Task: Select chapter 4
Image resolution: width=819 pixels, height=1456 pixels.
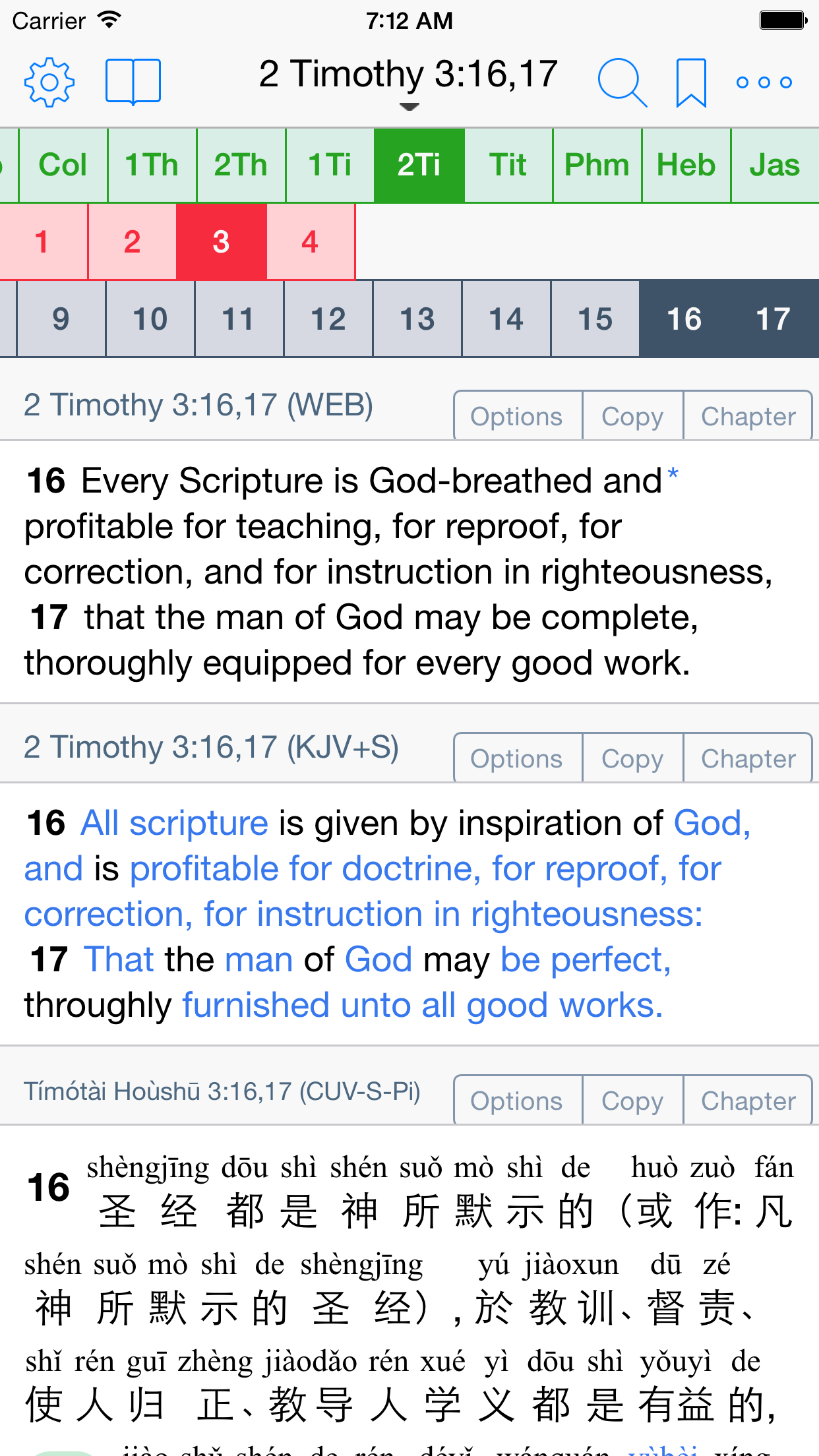Action: pos(310,242)
